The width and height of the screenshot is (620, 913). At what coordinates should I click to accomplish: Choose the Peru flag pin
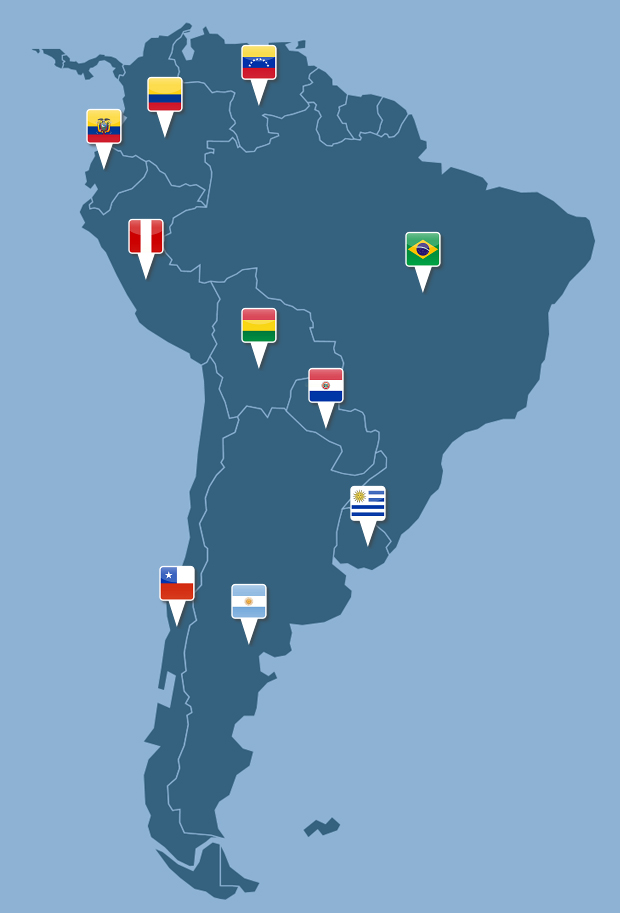[146, 236]
